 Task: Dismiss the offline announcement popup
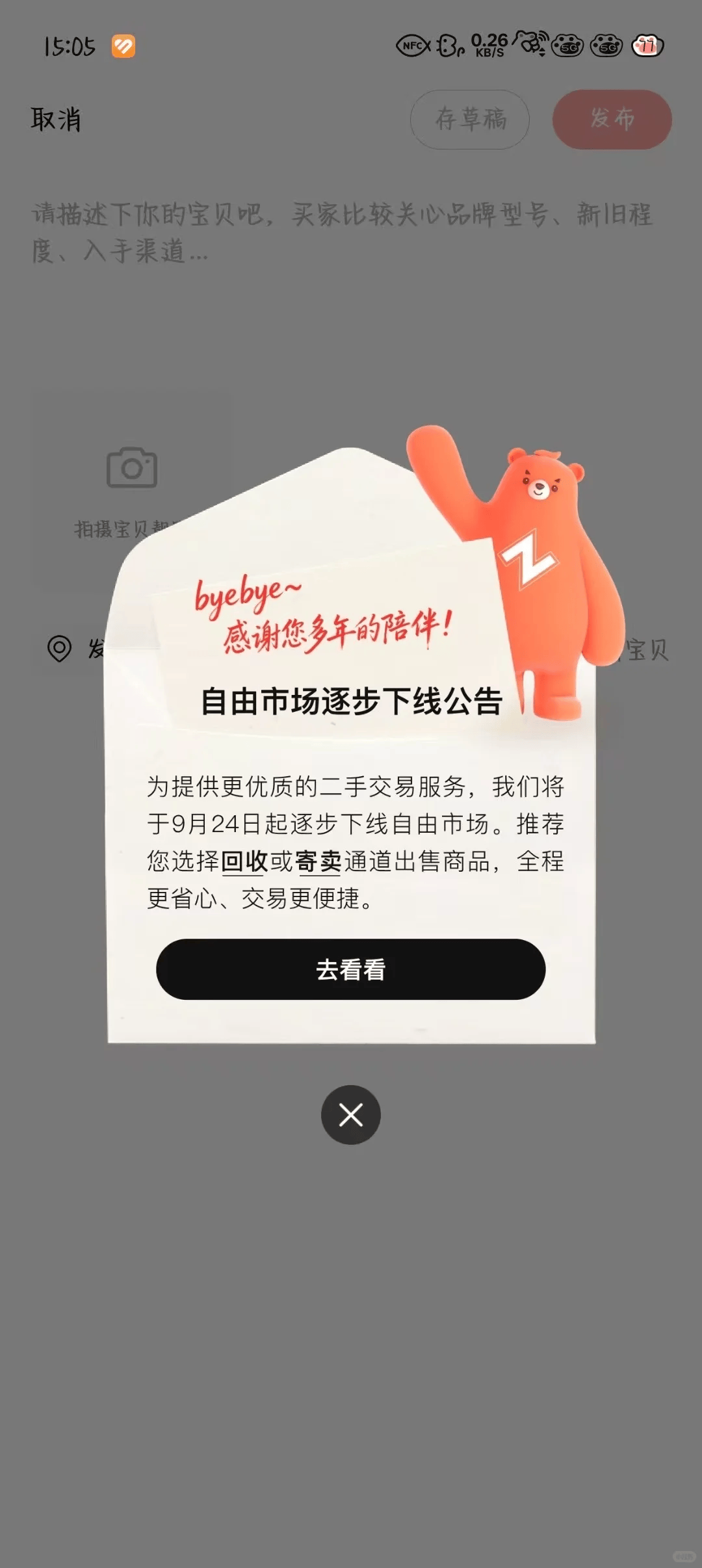pyautogui.click(x=350, y=1115)
